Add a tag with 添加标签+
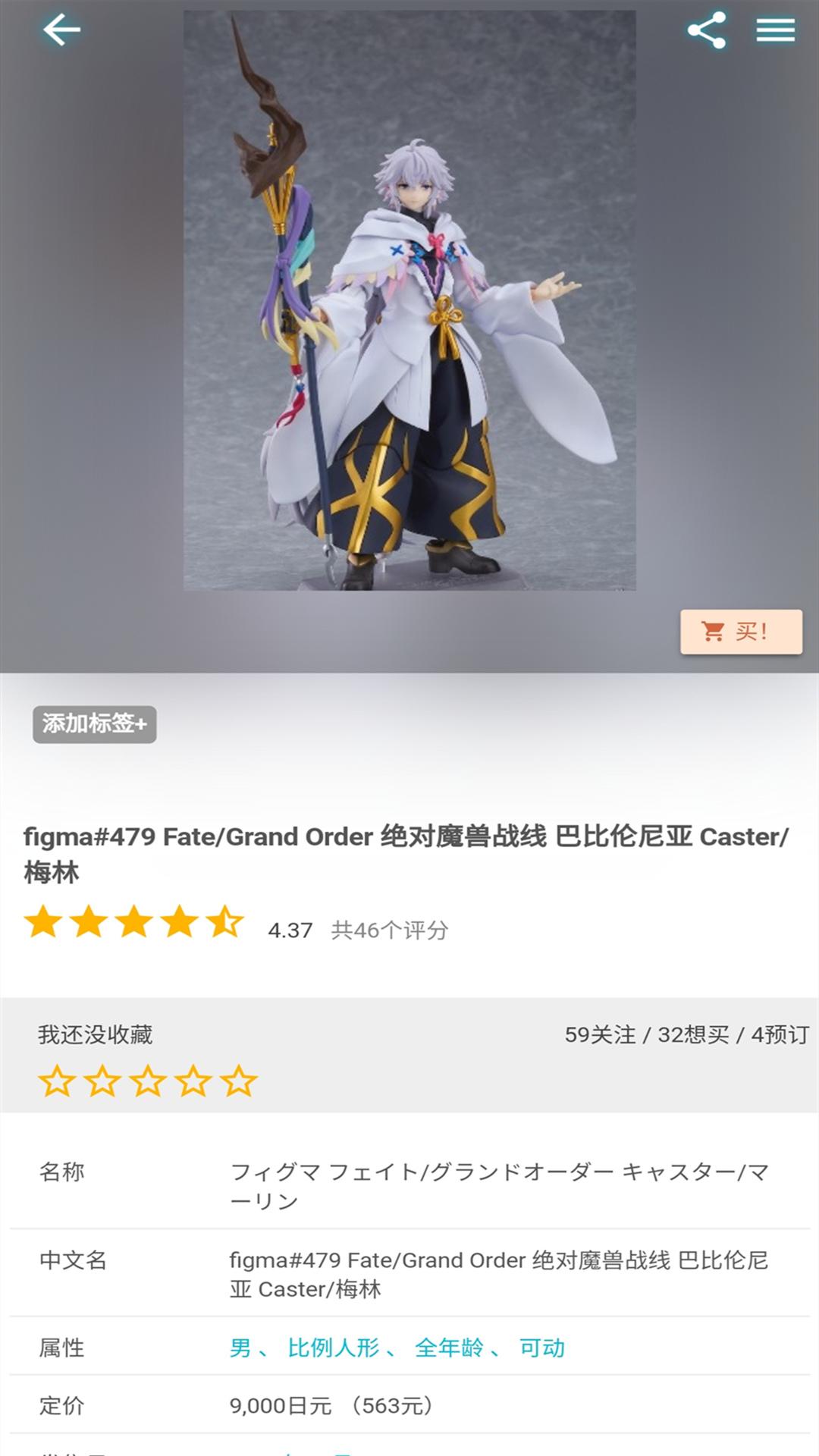The width and height of the screenshot is (819, 1456). pyautogui.click(x=94, y=724)
